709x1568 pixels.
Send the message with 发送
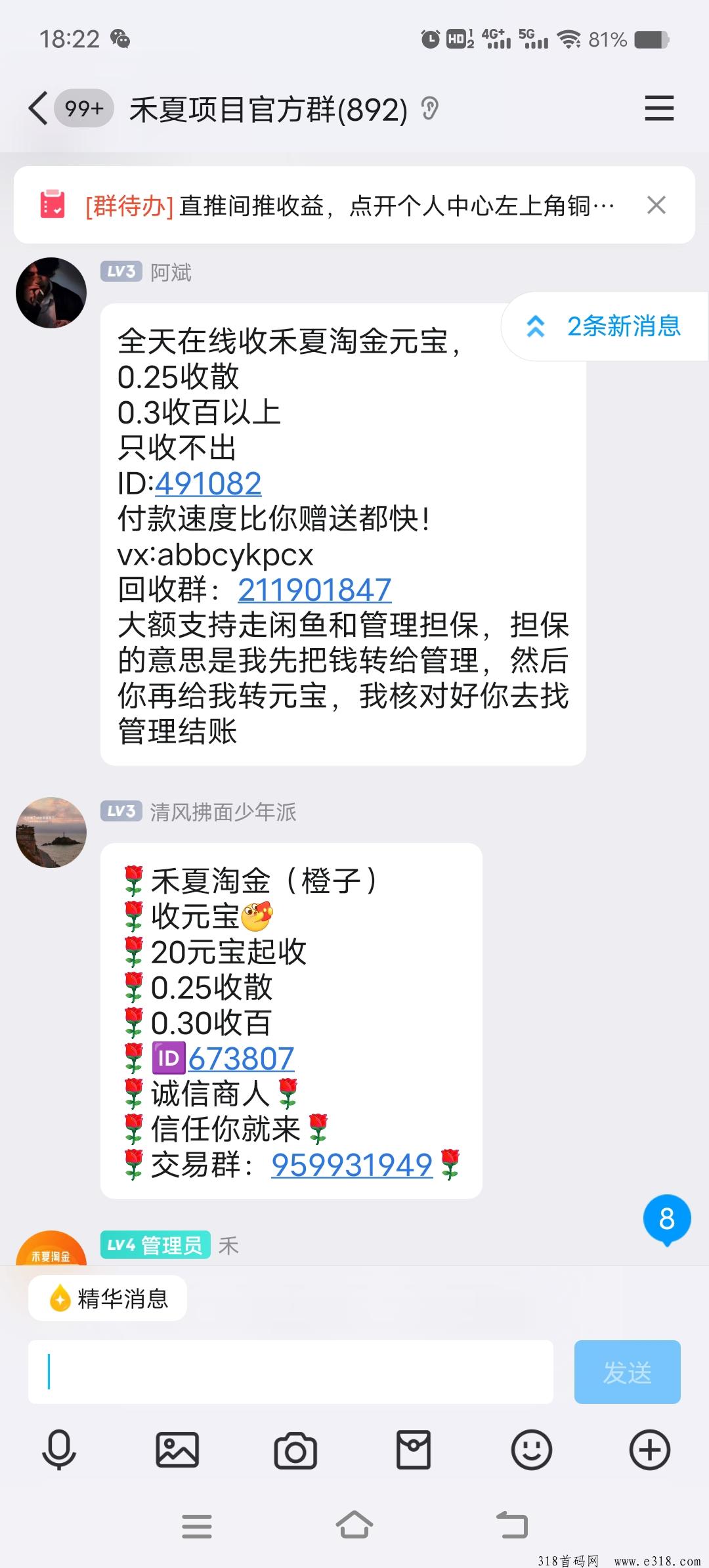coord(627,1372)
